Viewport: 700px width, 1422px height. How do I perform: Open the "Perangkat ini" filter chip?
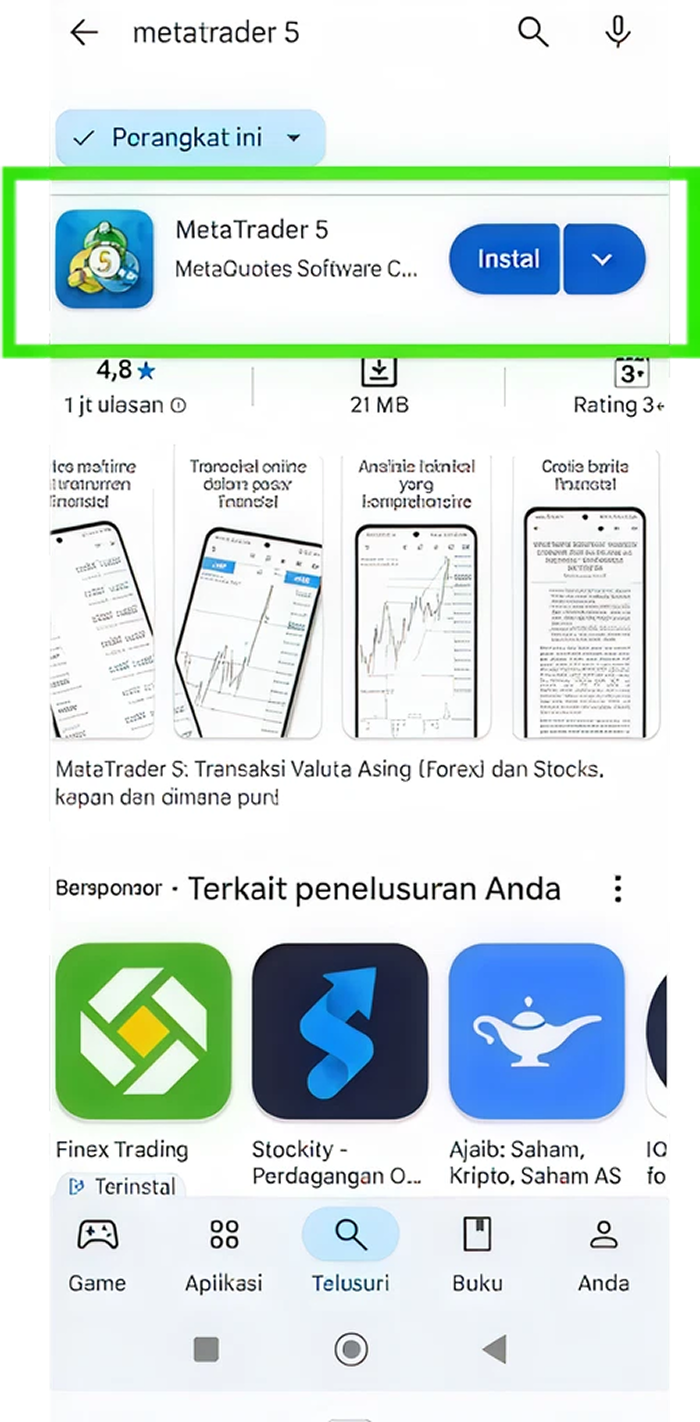point(190,138)
